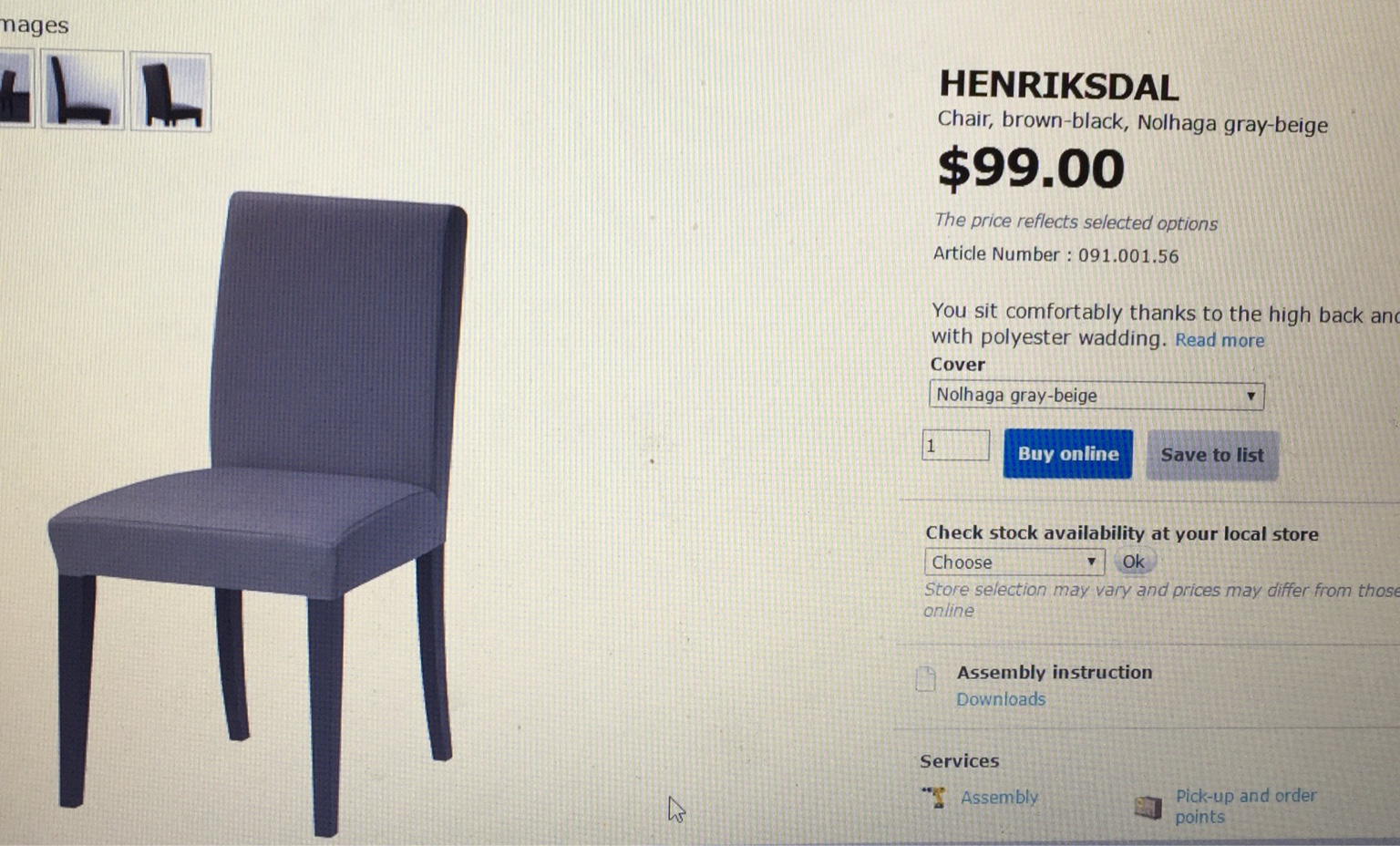Save the chair to list
This screenshot has height=846, width=1400.
1211,455
